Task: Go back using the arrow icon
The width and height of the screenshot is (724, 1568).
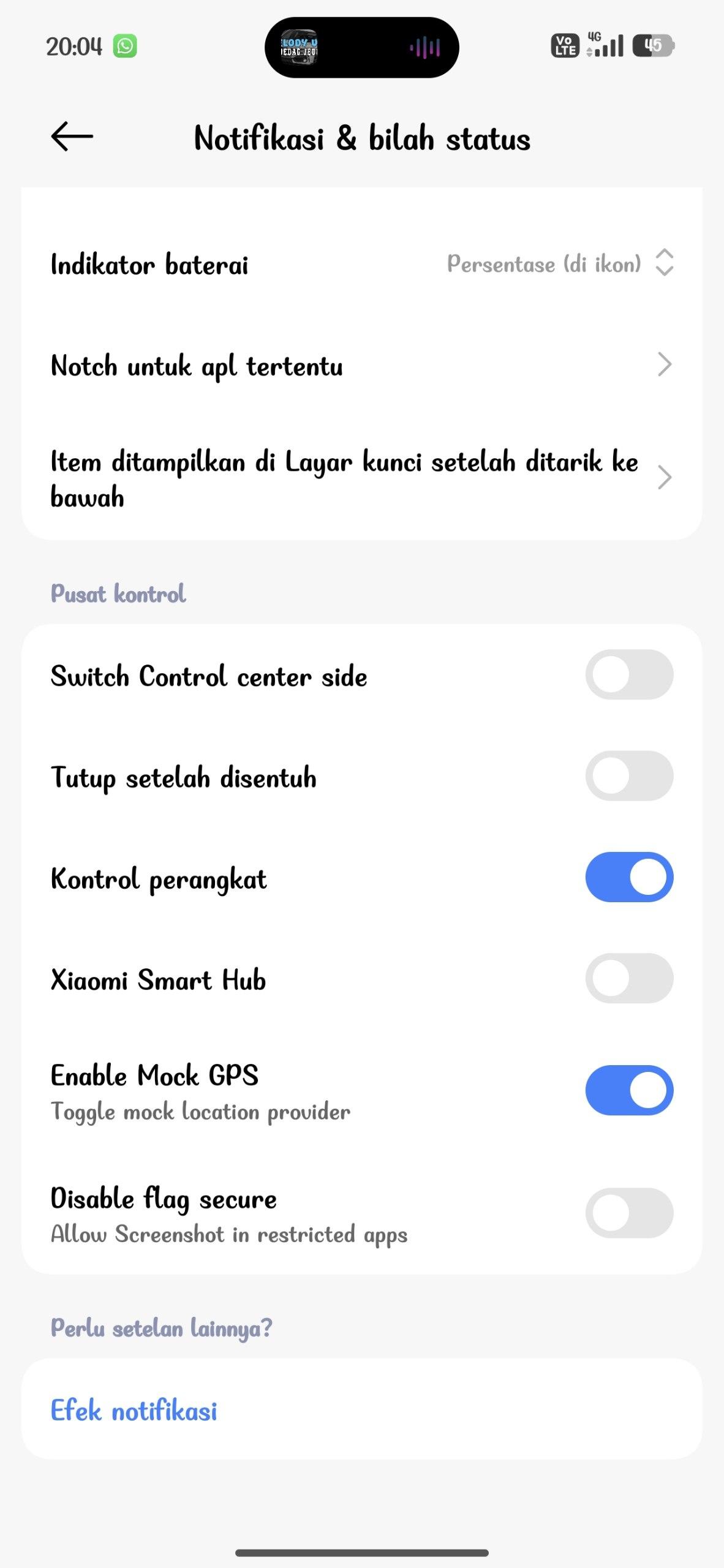Action: (72, 136)
